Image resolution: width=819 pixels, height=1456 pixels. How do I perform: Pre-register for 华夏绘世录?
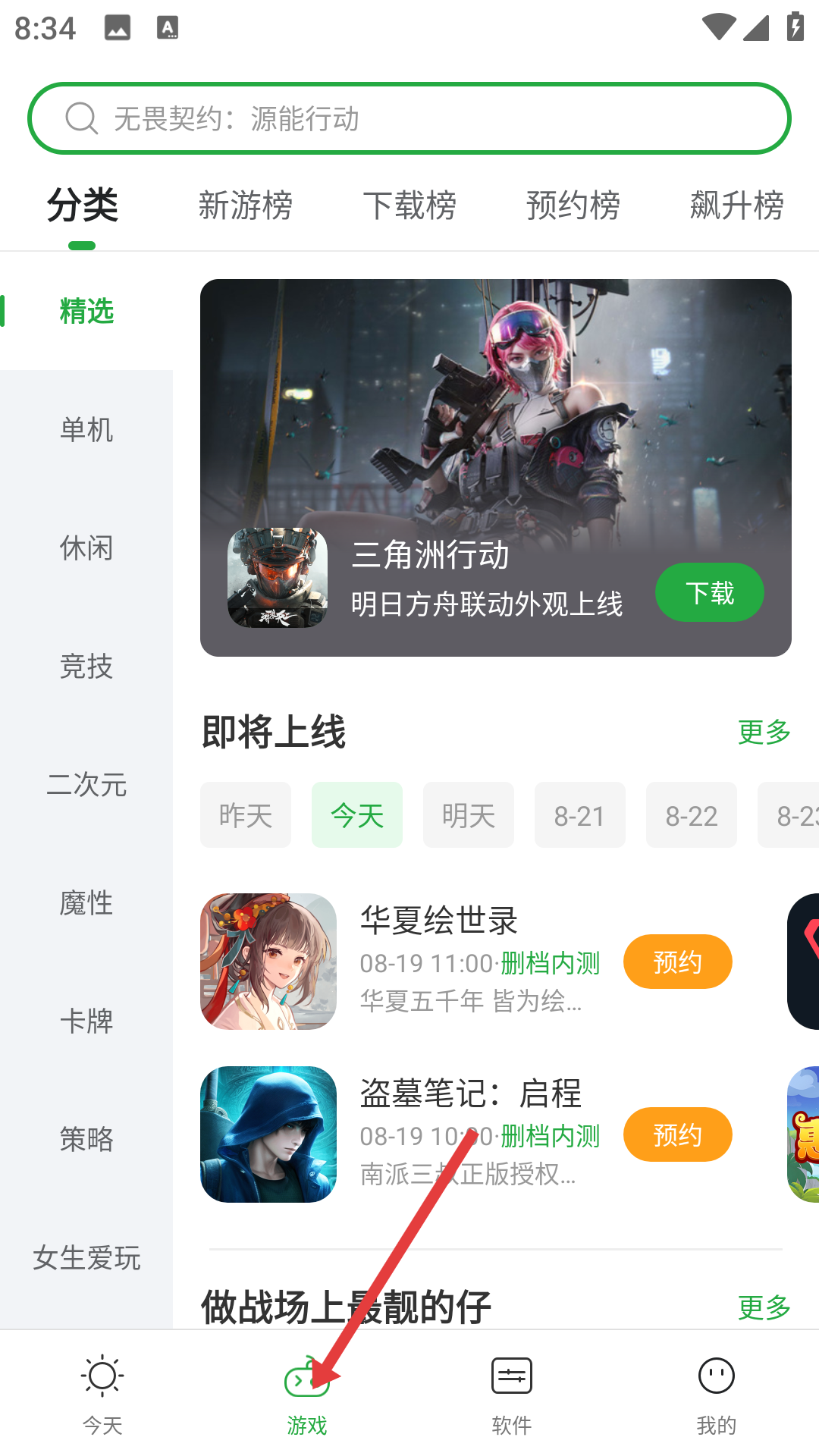point(677,962)
